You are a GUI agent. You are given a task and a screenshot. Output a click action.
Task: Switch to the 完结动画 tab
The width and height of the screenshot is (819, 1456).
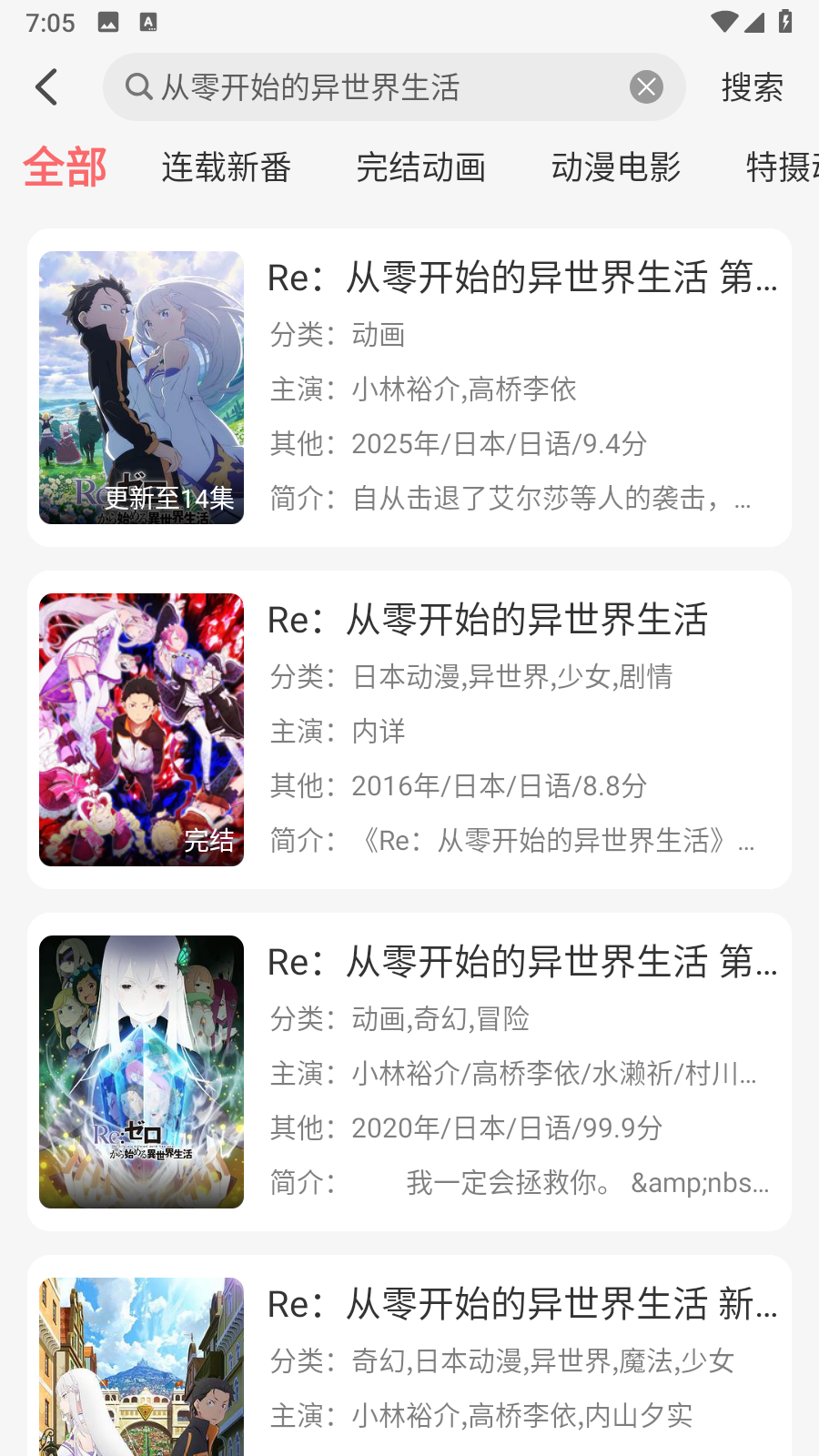pyautogui.click(x=420, y=167)
